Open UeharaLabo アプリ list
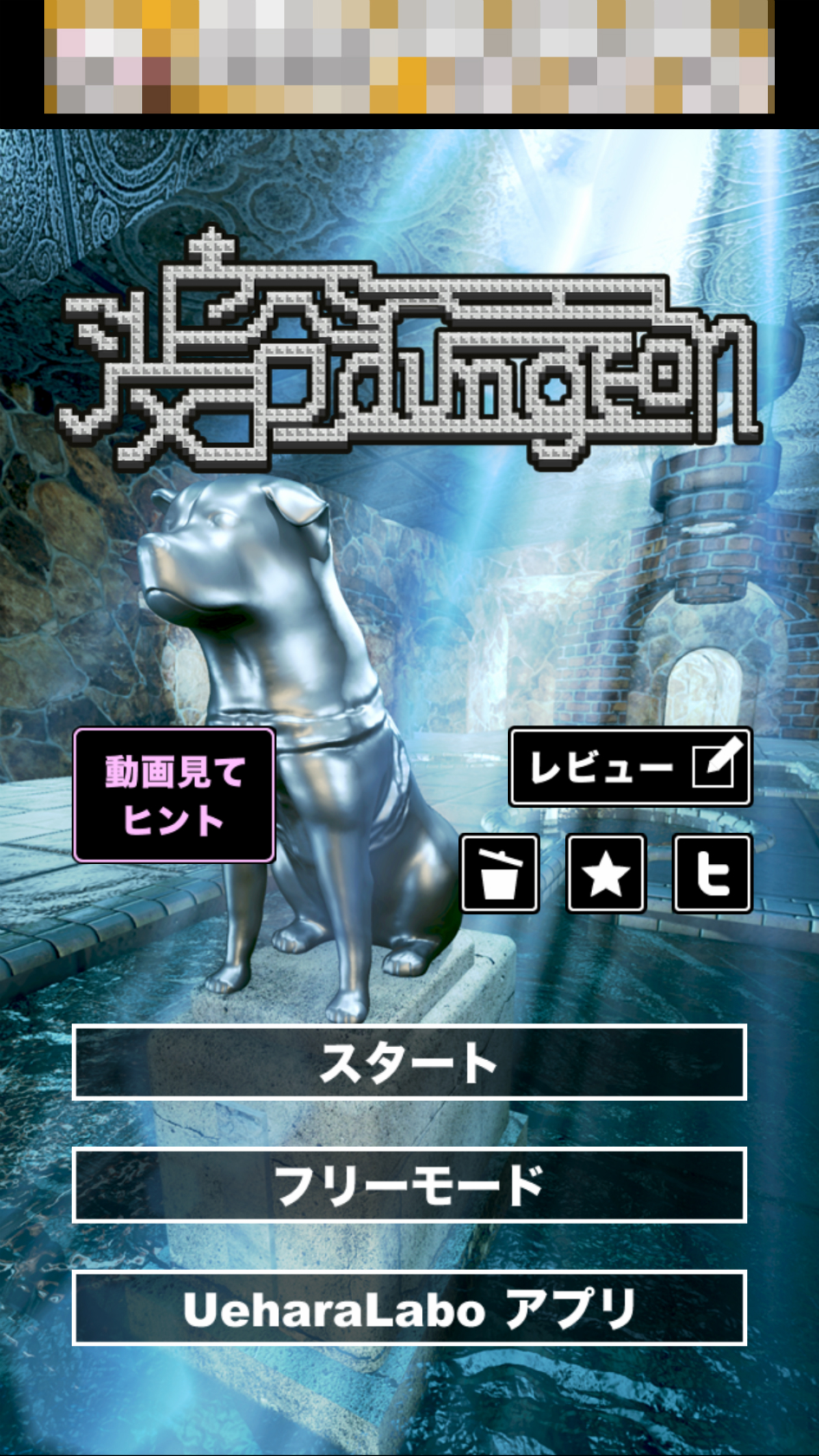The width and height of the screenshot is (819, 1456). tap(409, 1309)
